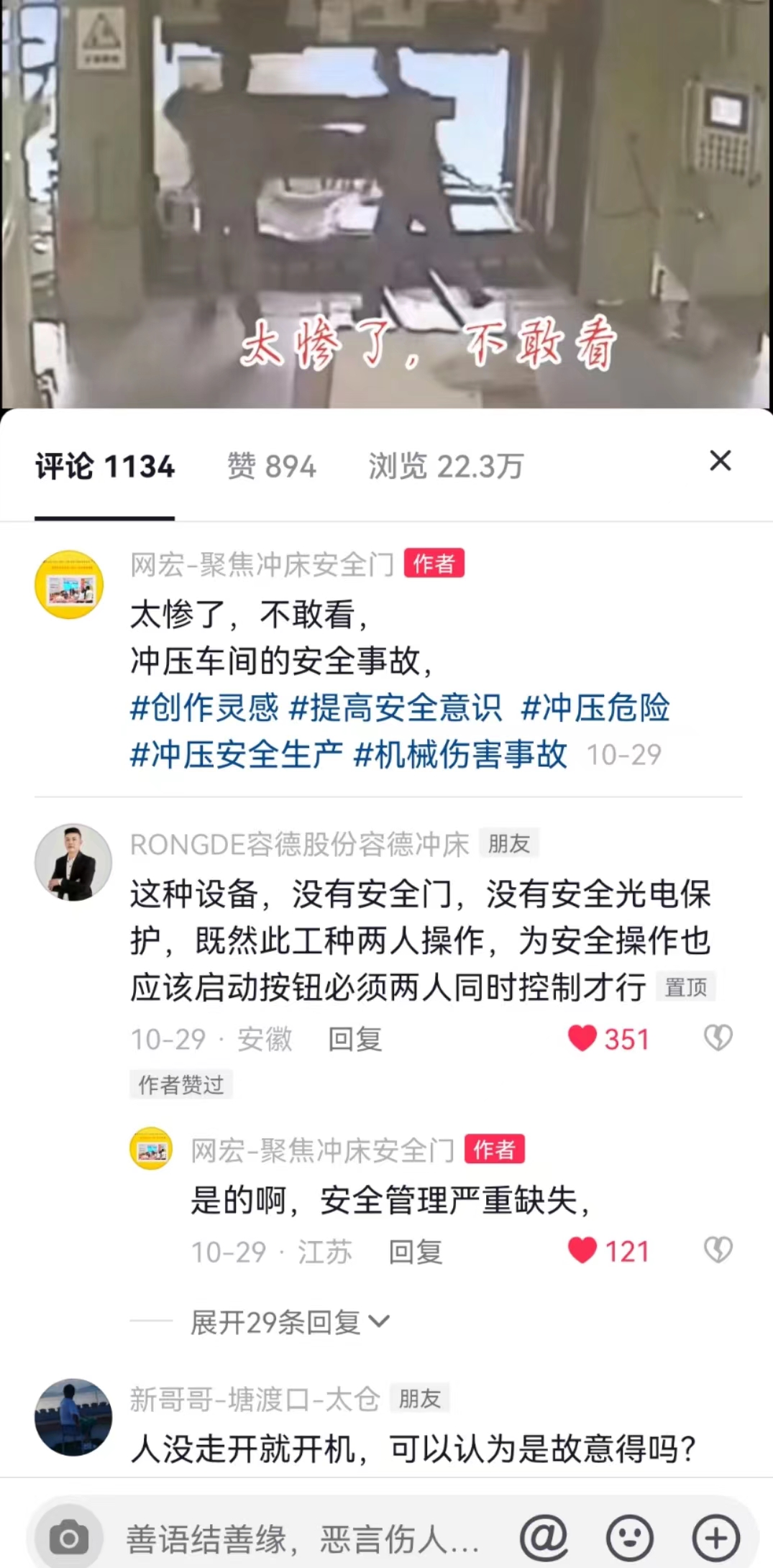This screenshot has height=1568, width=773.
Task: Open RONGDE容德股份容德冲床 profile avatar
Action: tap(73, 862)
